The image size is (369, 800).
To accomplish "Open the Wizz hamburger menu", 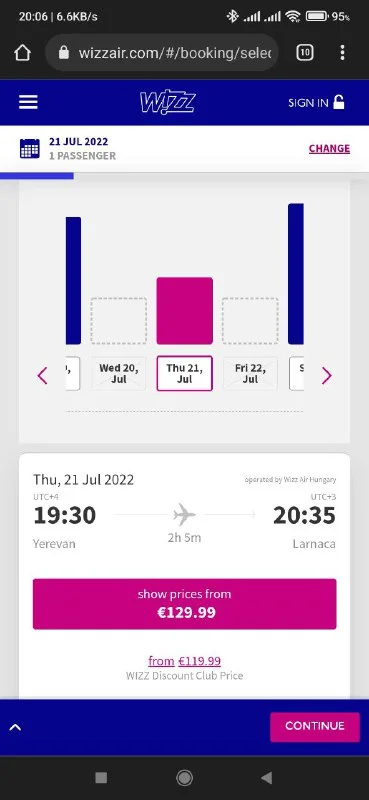I will coord(28,103).
